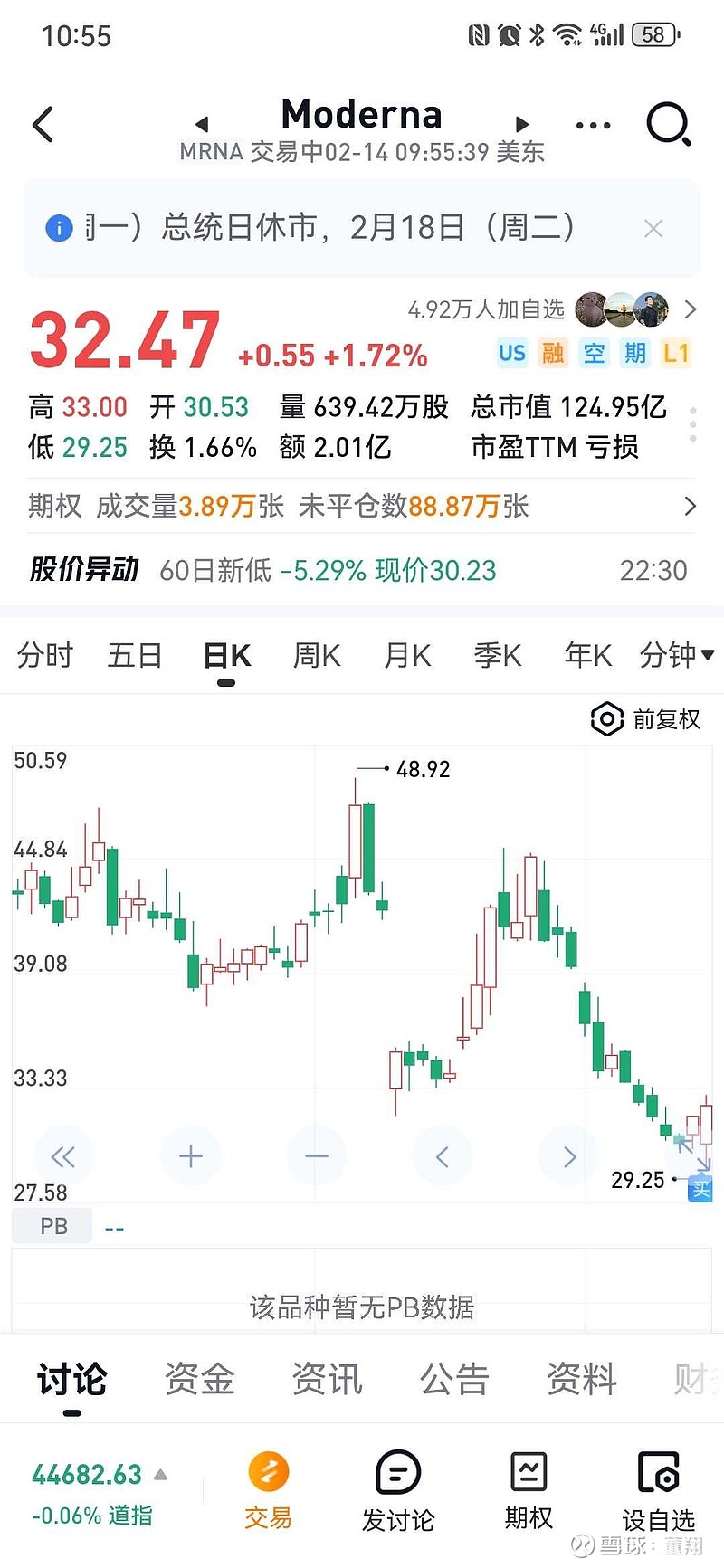Tap the back arrow to exit Moderna page
The image size is (724, 1568).
click(42, 124)
